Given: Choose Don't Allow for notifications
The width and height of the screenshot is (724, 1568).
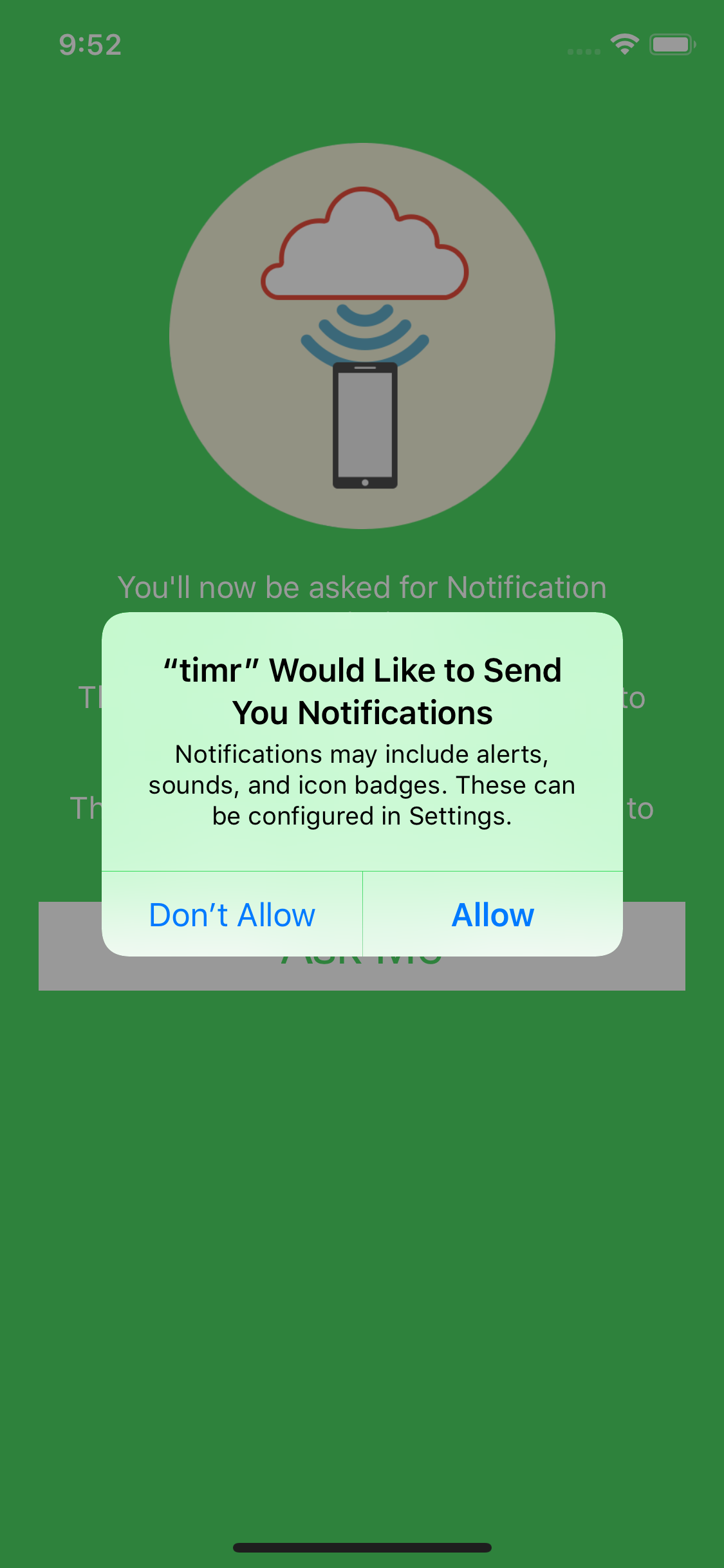Looking at the screenshot, I should coord(232,915).
